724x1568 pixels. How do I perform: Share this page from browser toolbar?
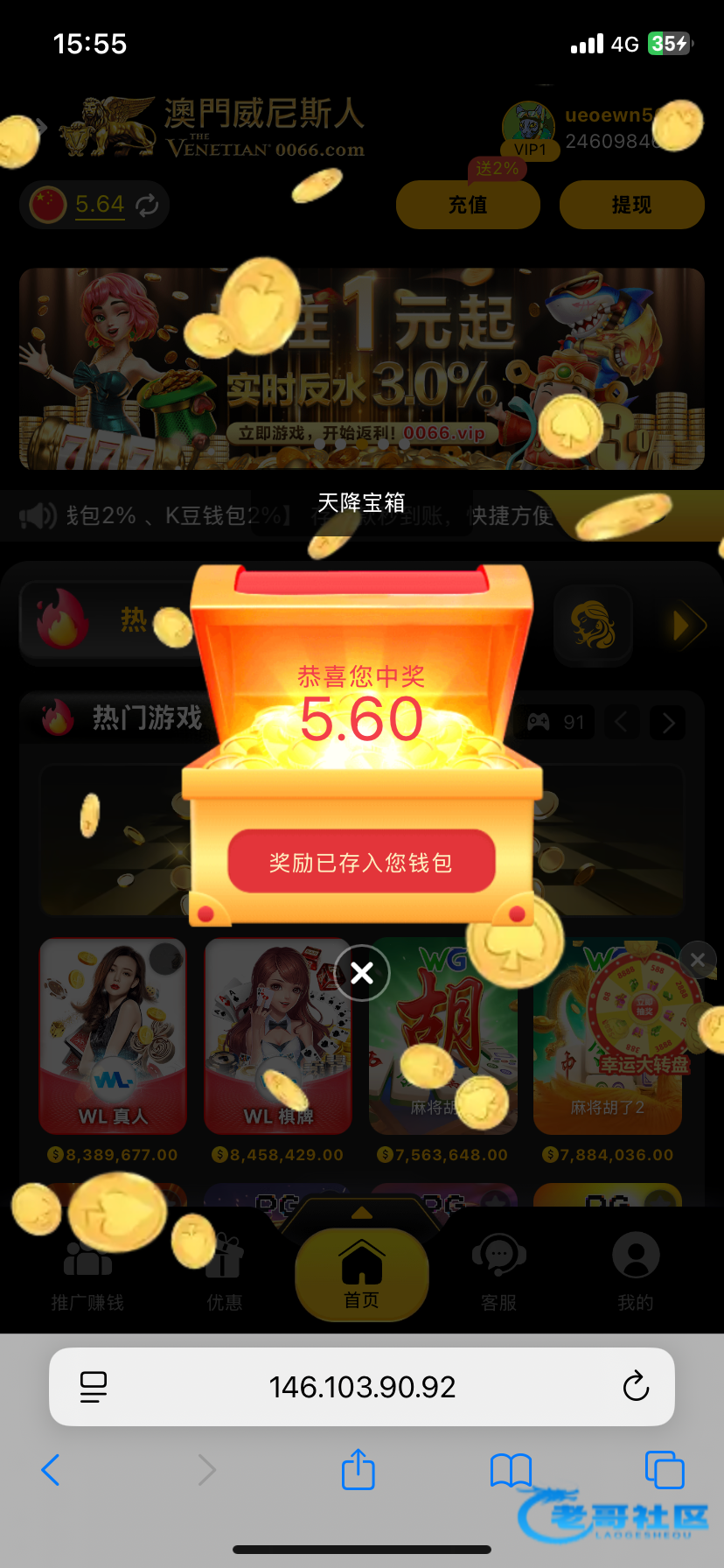(x=359, y=1470)
